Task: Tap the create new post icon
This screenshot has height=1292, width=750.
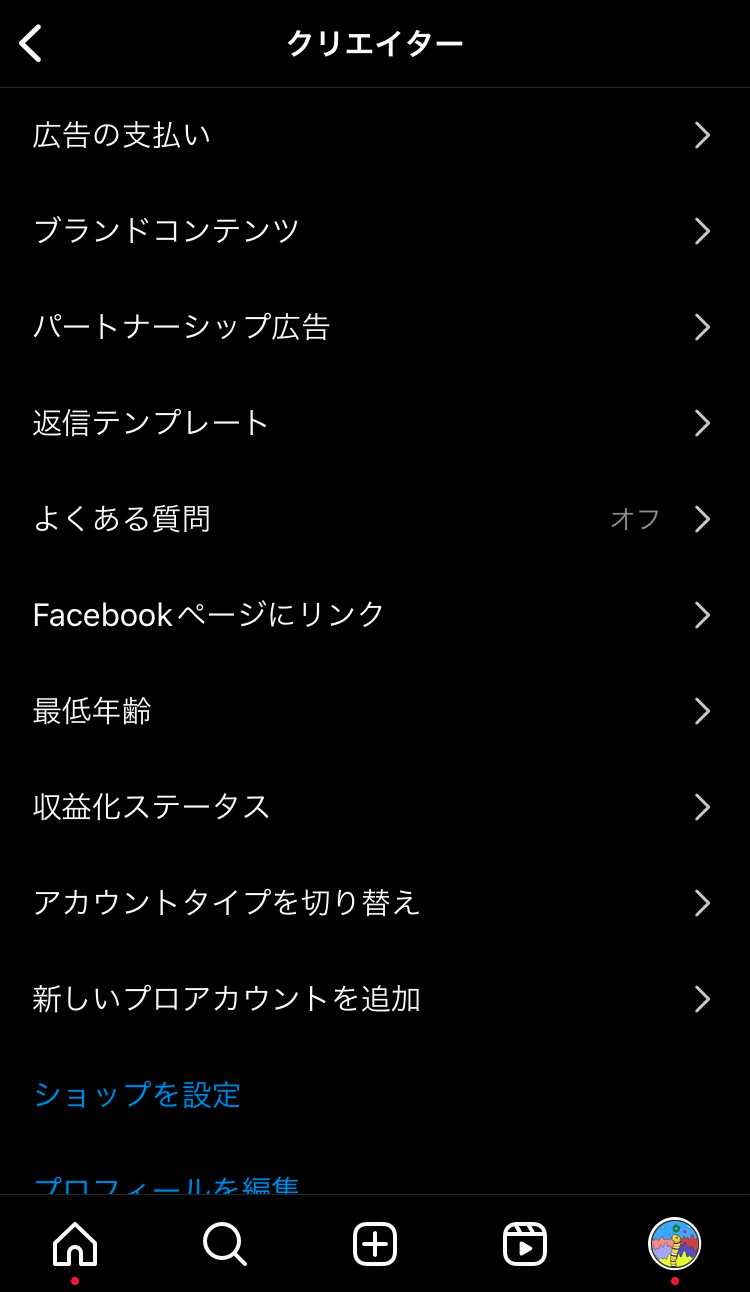Action: point(375,1245)
